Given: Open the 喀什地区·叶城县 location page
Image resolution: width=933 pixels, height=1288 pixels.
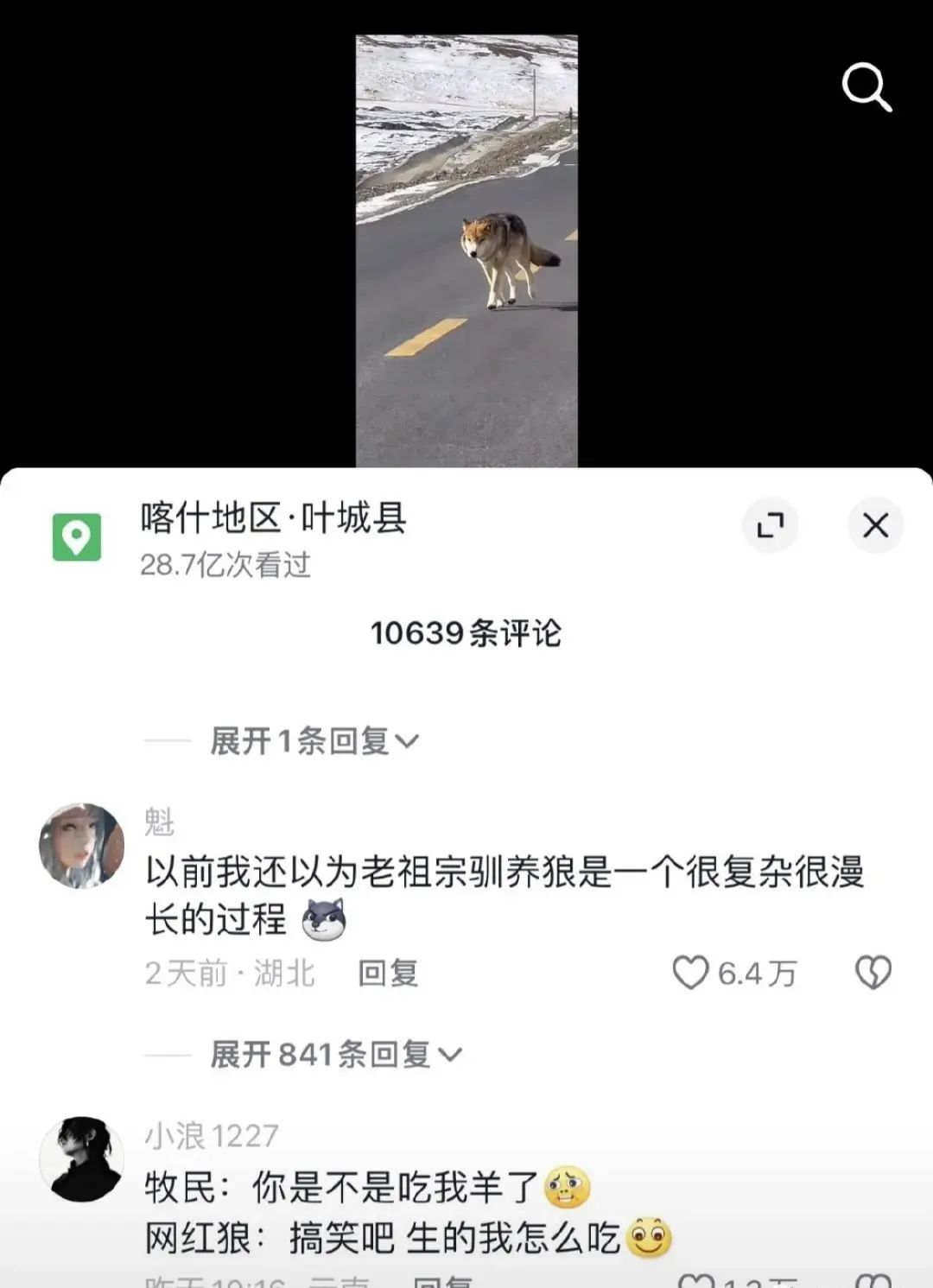Looking at the screenshot, I should (273, 518).
